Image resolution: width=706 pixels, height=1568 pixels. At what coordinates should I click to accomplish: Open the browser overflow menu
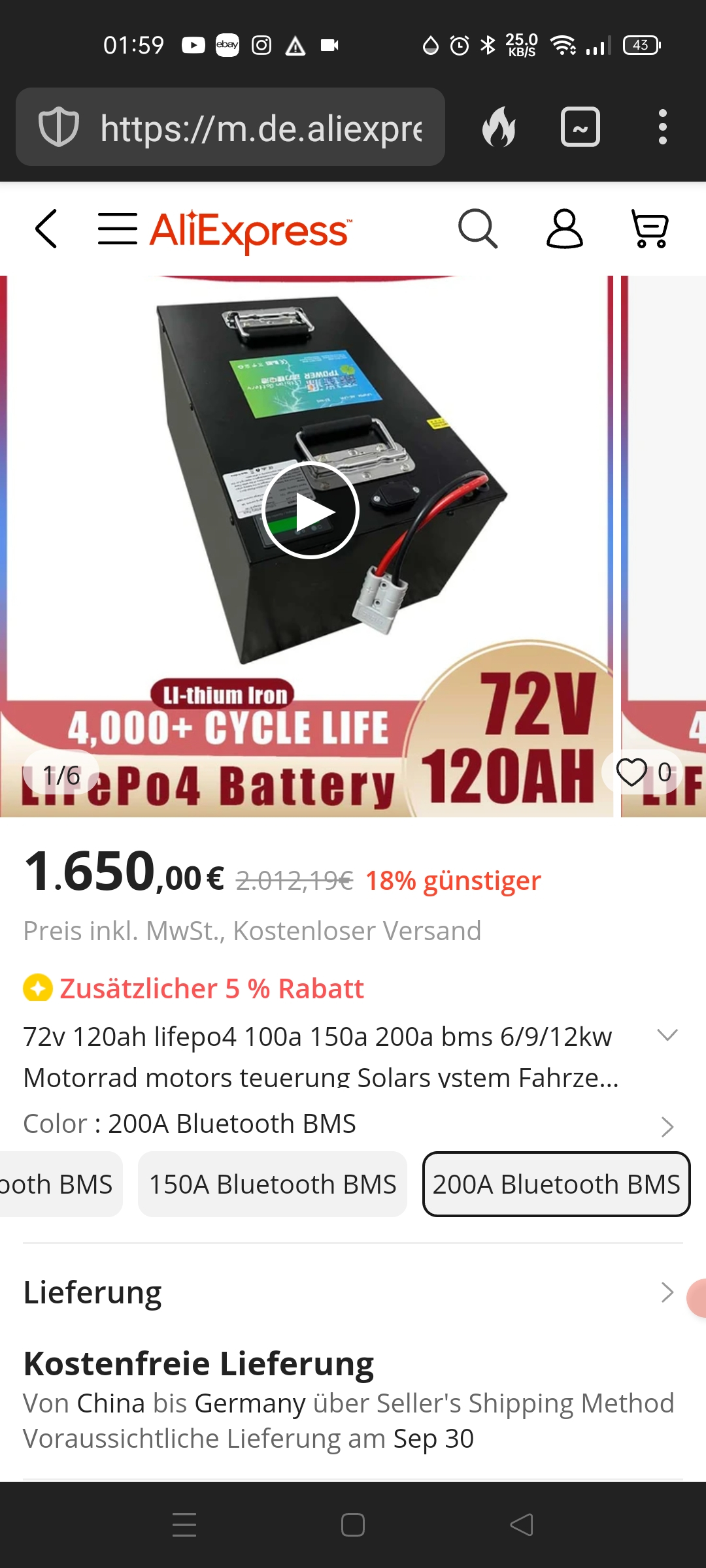662,127
